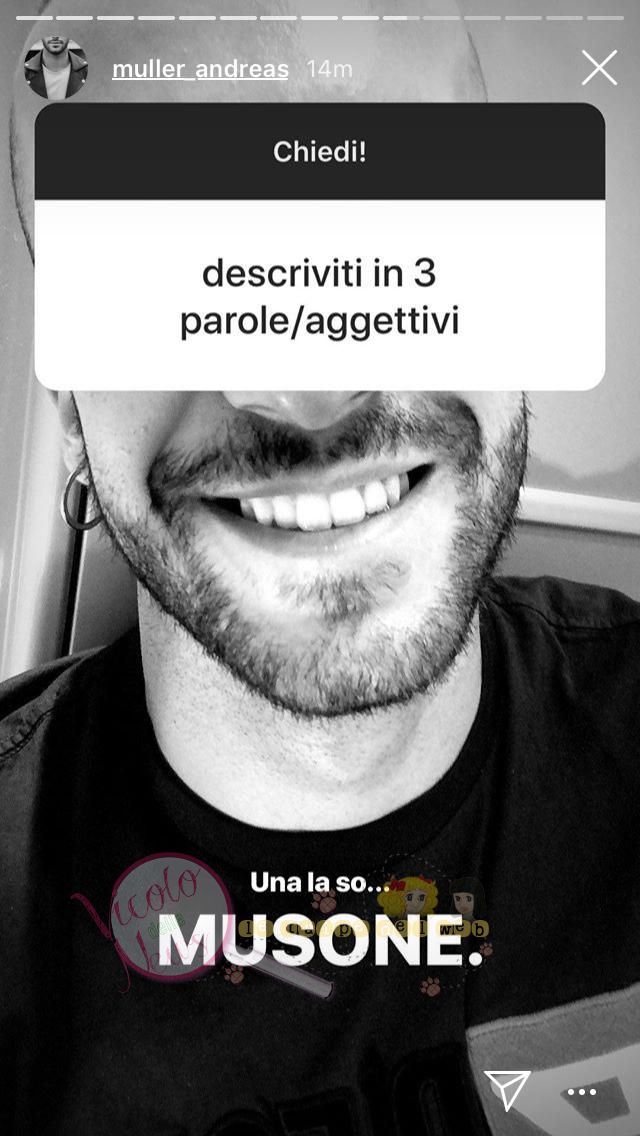Viewport: 640px width, 1136px height.
Task: Open the three-dot more options menu
Action: click(x=582, y=1092)
